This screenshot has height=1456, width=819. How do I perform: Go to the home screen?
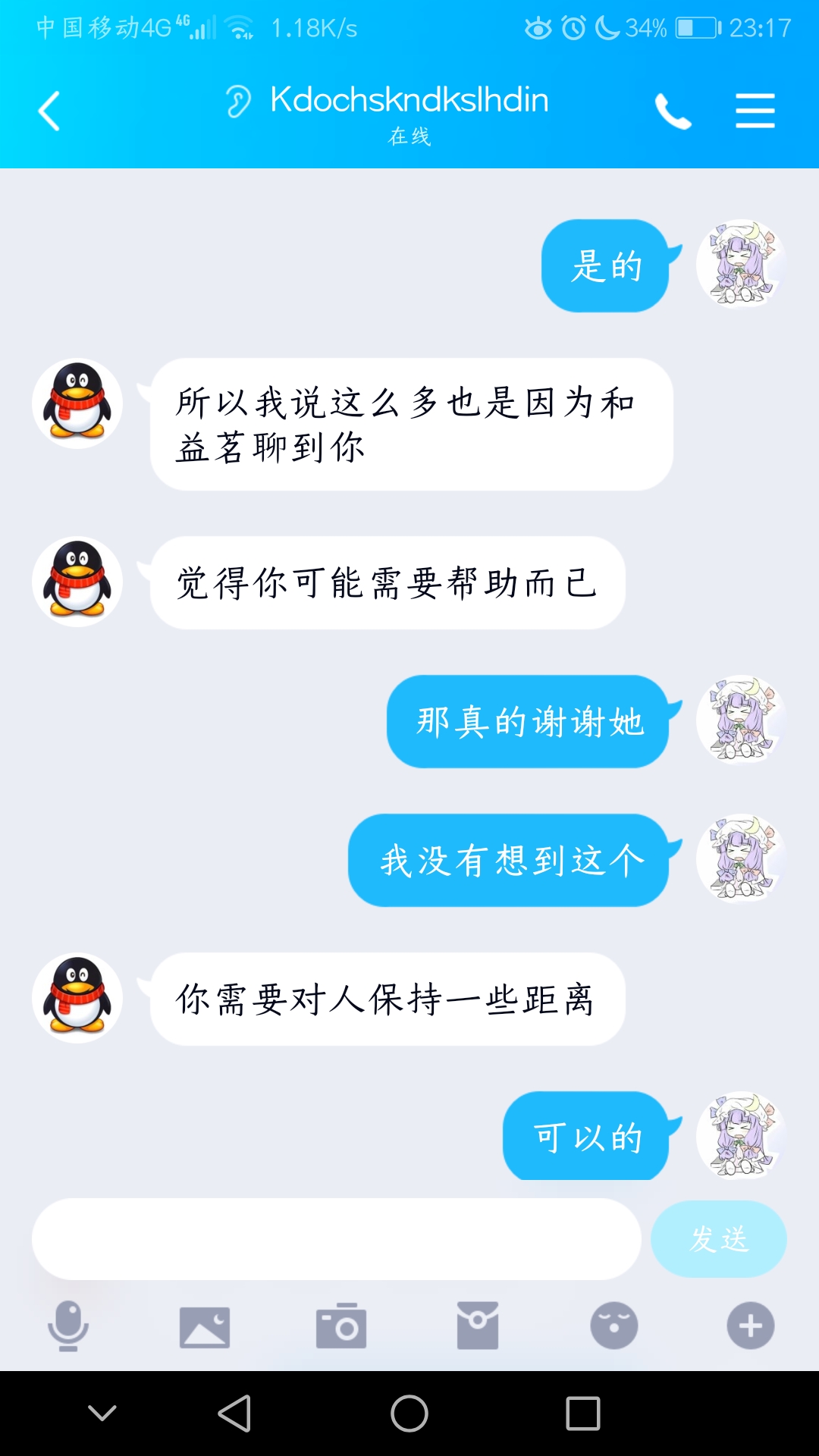(409, 1414)
